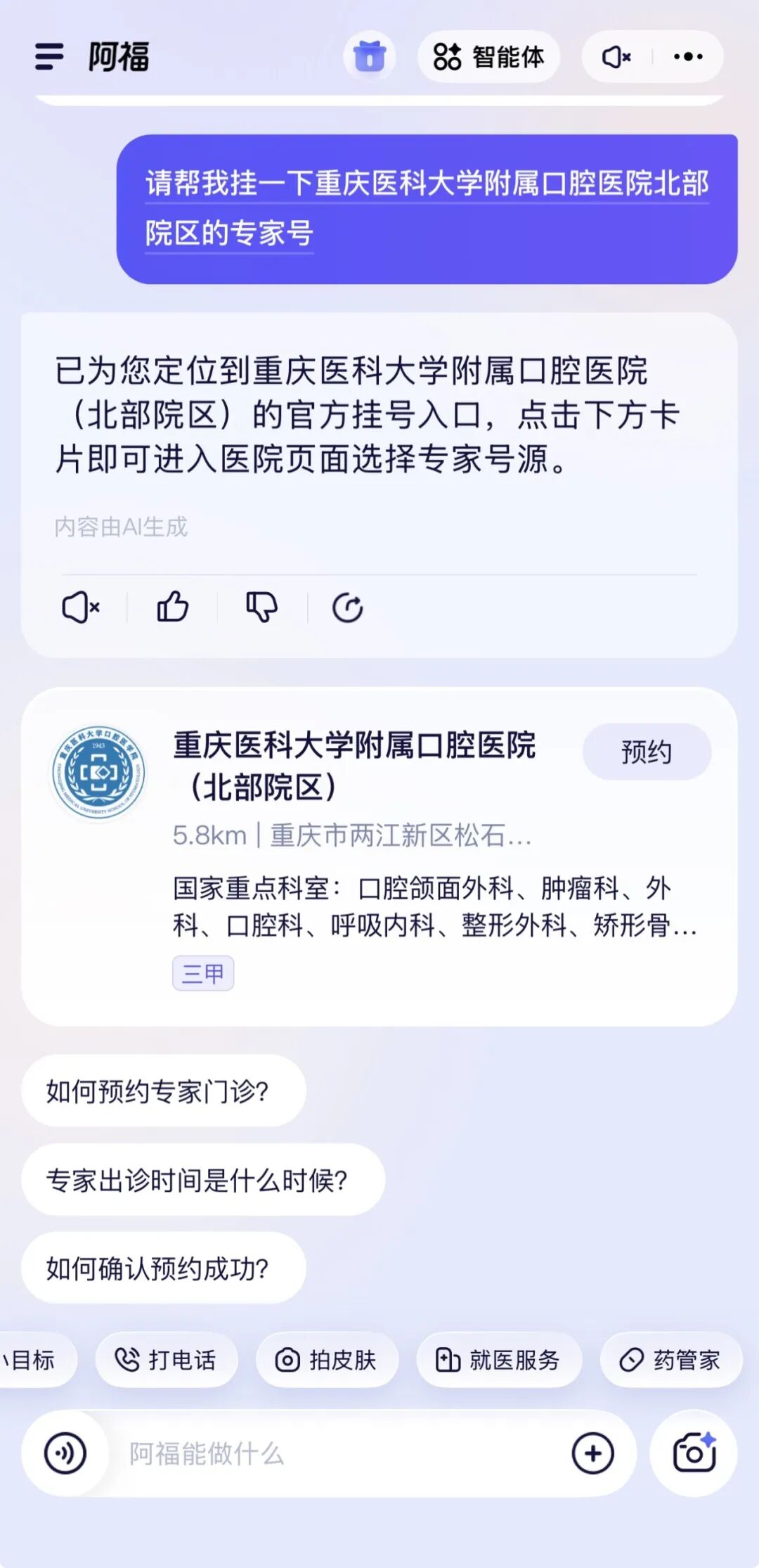Open the 药管家 chip

(670, 1360)
